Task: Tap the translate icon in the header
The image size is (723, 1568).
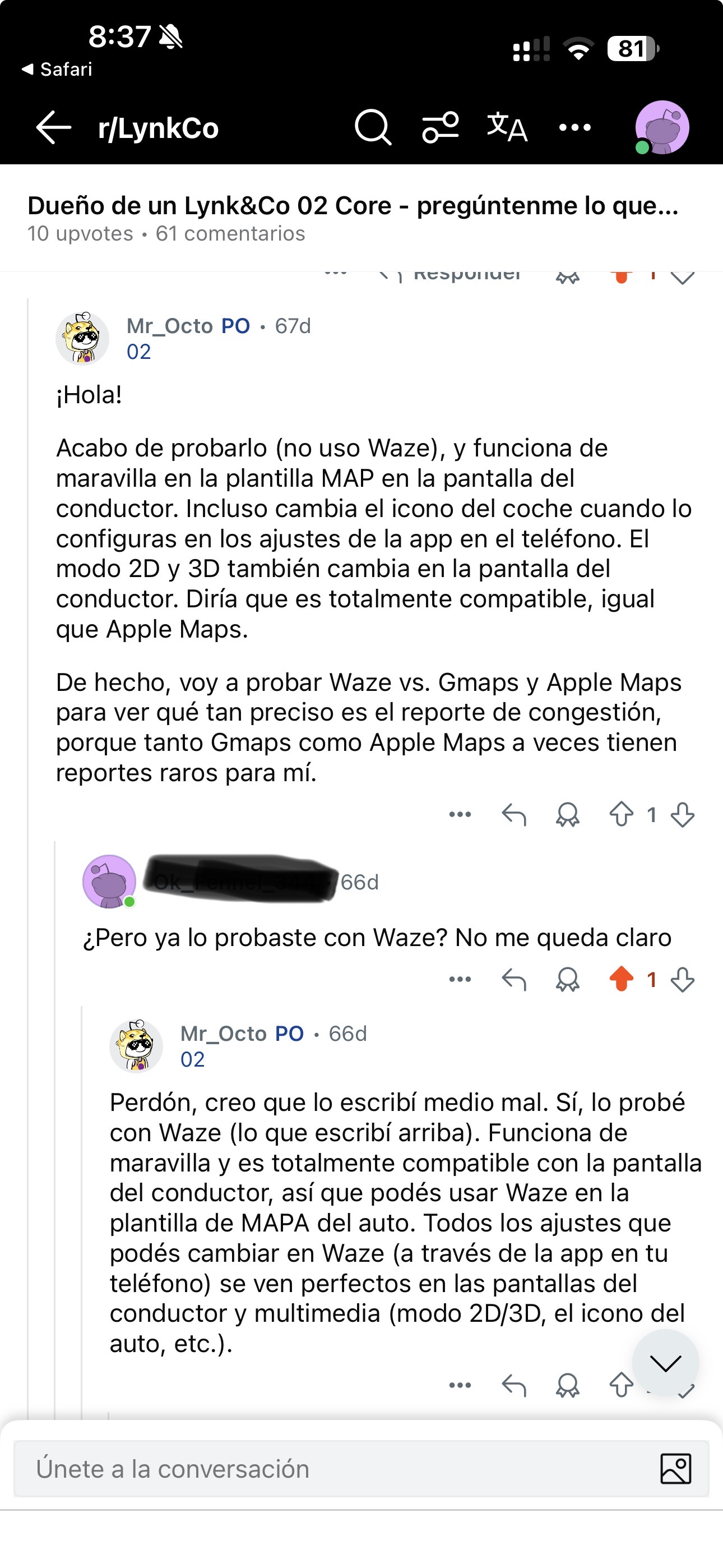Action: pyautogui.click(x=507, y=127)
